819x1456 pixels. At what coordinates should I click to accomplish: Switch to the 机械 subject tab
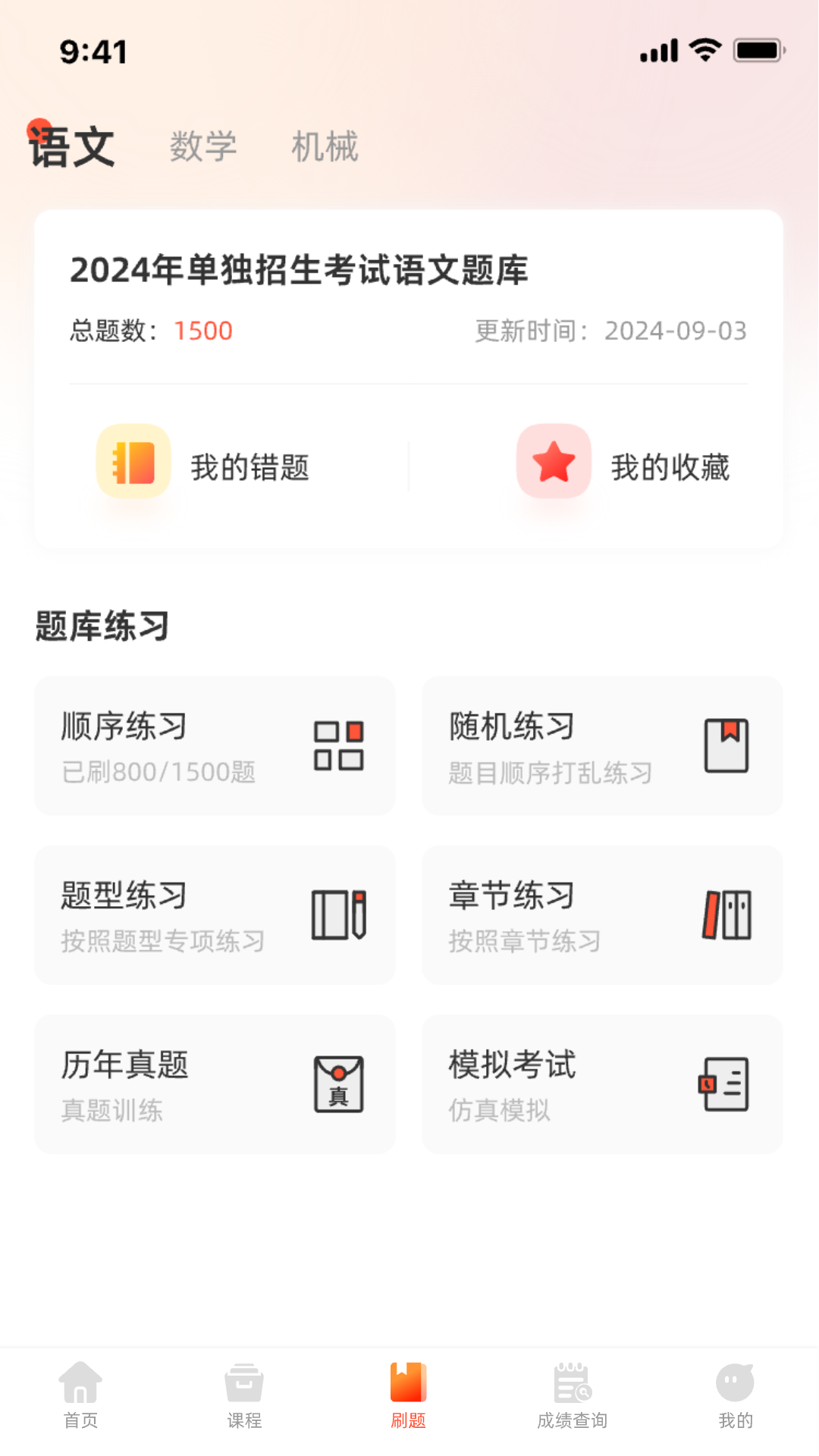coord(324,146)
